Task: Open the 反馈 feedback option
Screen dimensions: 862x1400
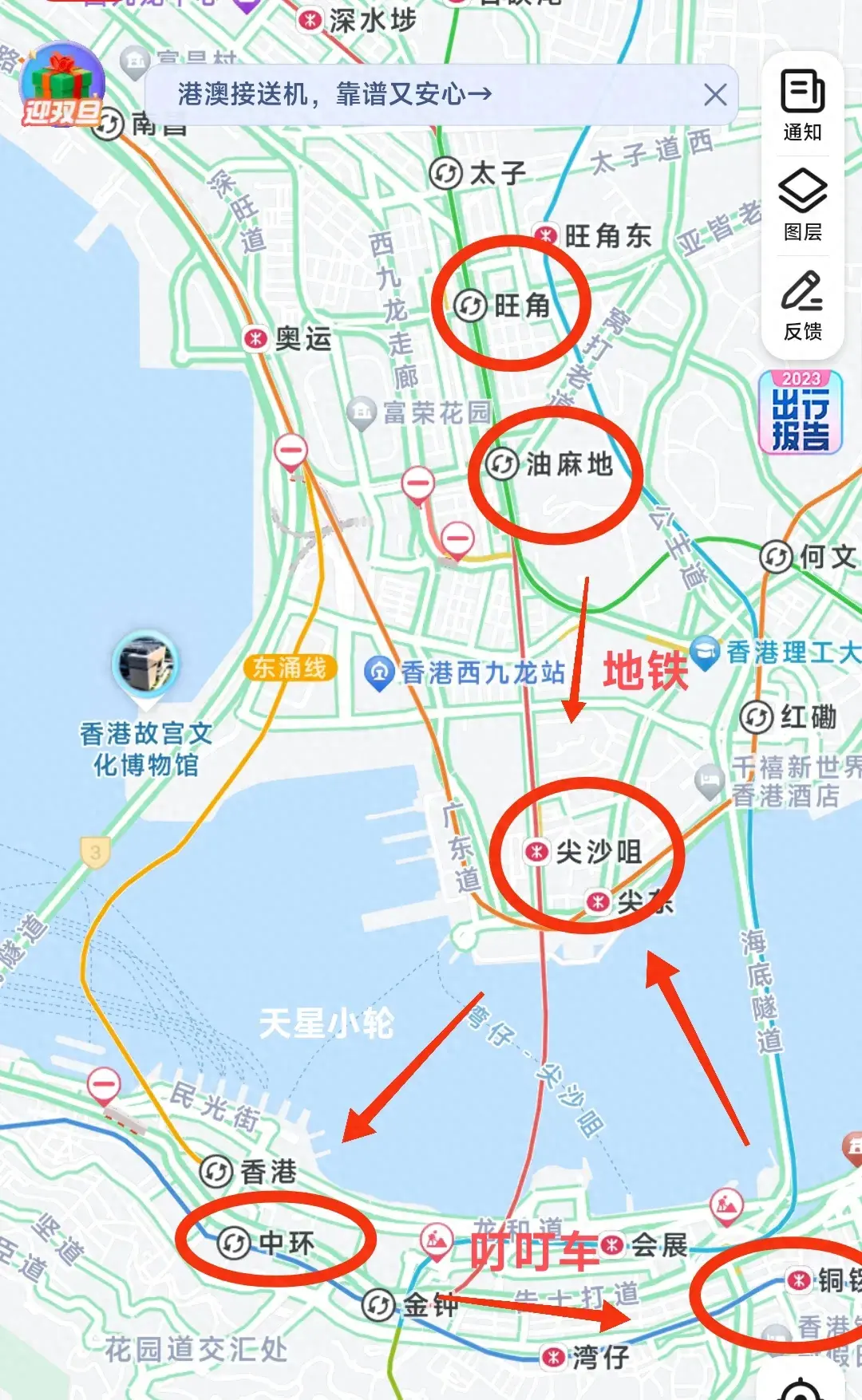Action: [x=802, y=305]
